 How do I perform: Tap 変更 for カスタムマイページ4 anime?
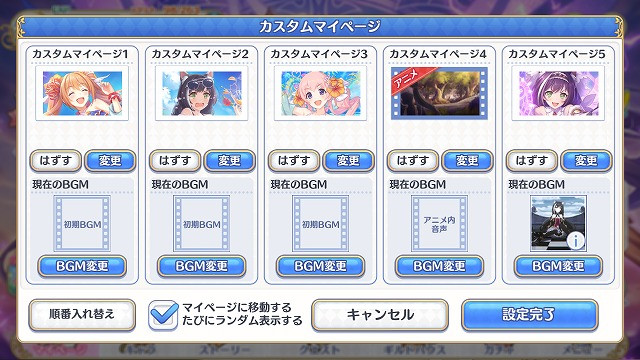click(467, 161)
